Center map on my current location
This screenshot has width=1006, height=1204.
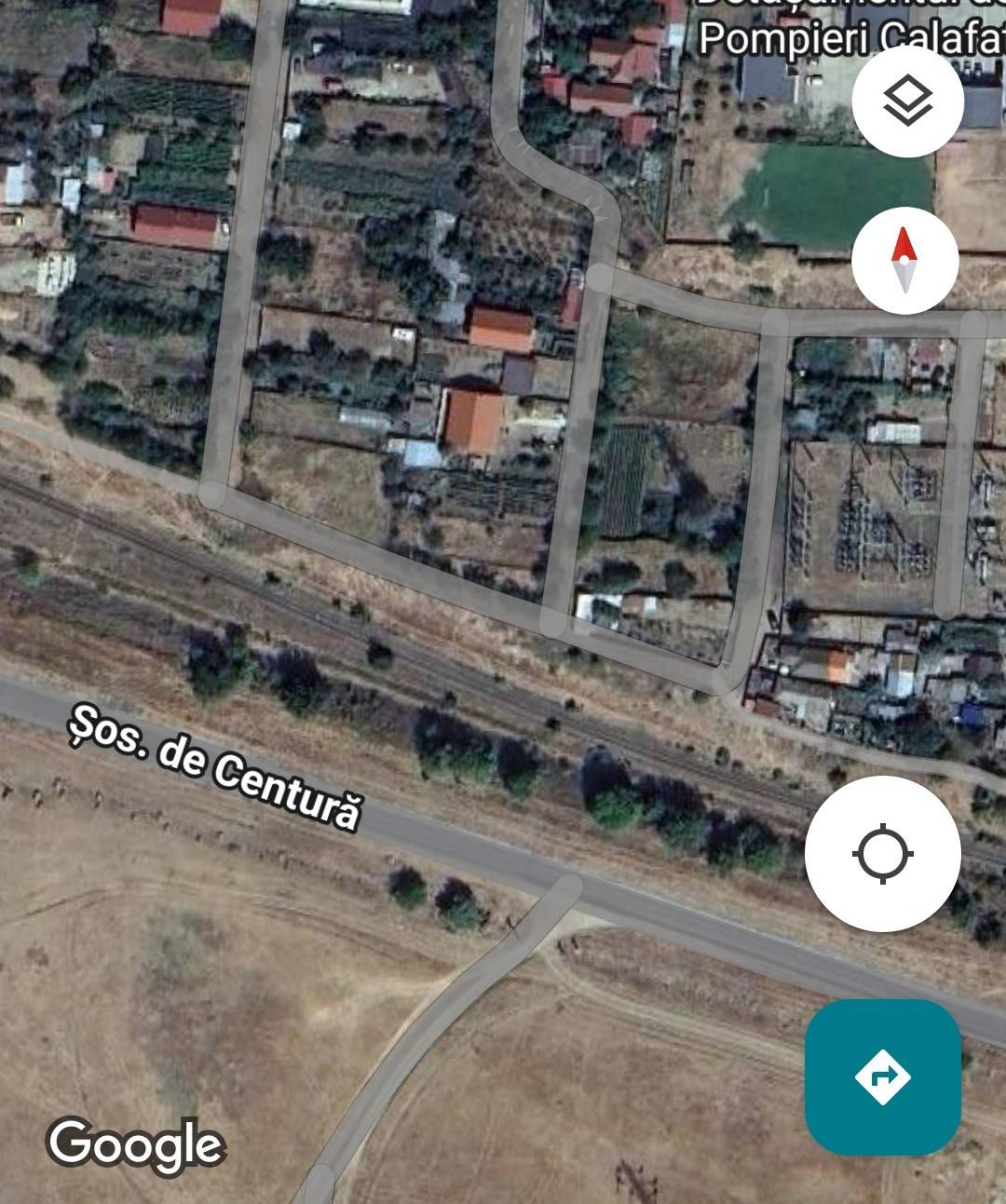point(882,853)
